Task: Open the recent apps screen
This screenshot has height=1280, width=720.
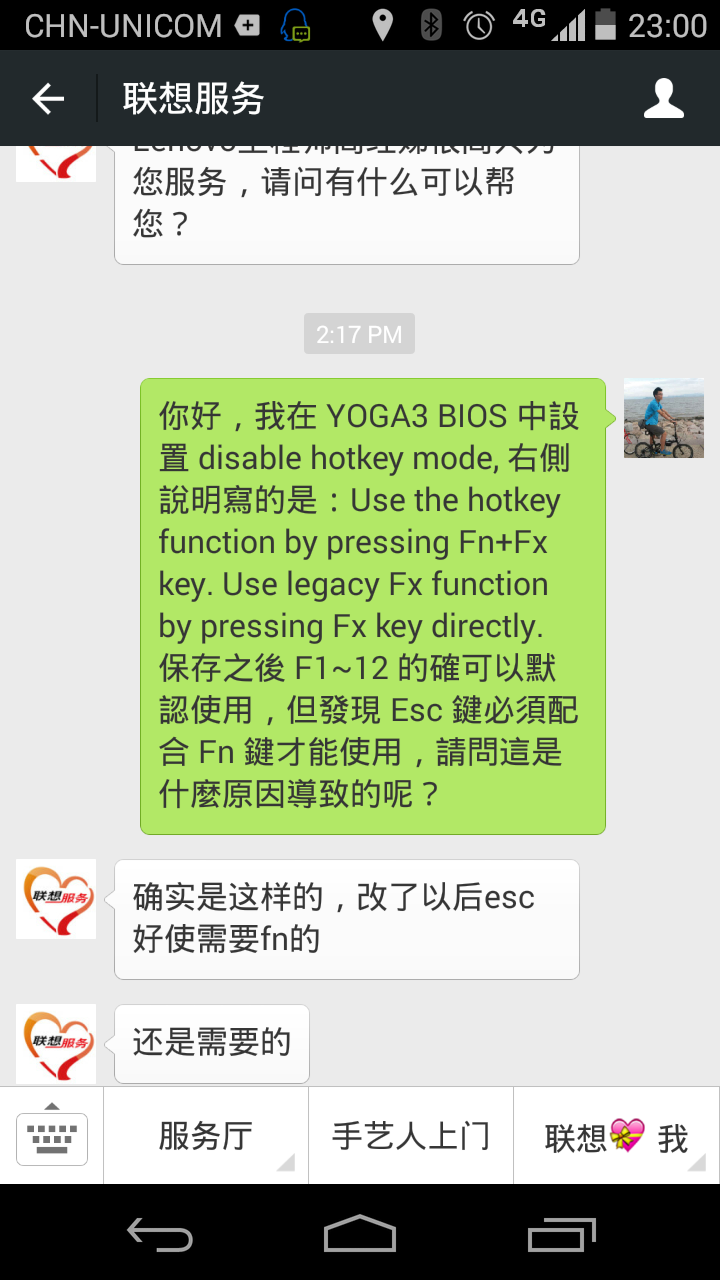Action: (x=561, y=1234)
